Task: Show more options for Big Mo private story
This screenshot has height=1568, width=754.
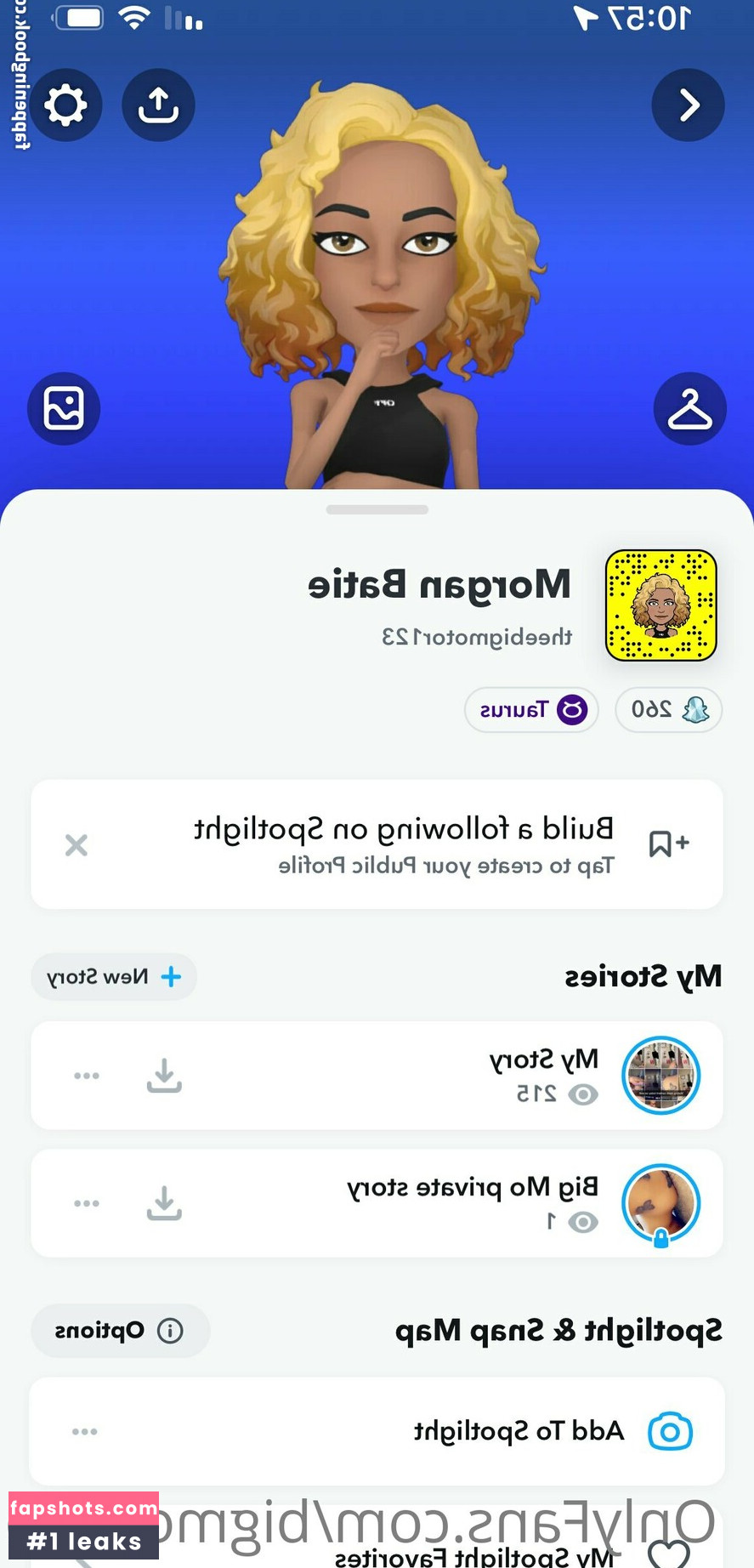Action: tap(87, 1203)
